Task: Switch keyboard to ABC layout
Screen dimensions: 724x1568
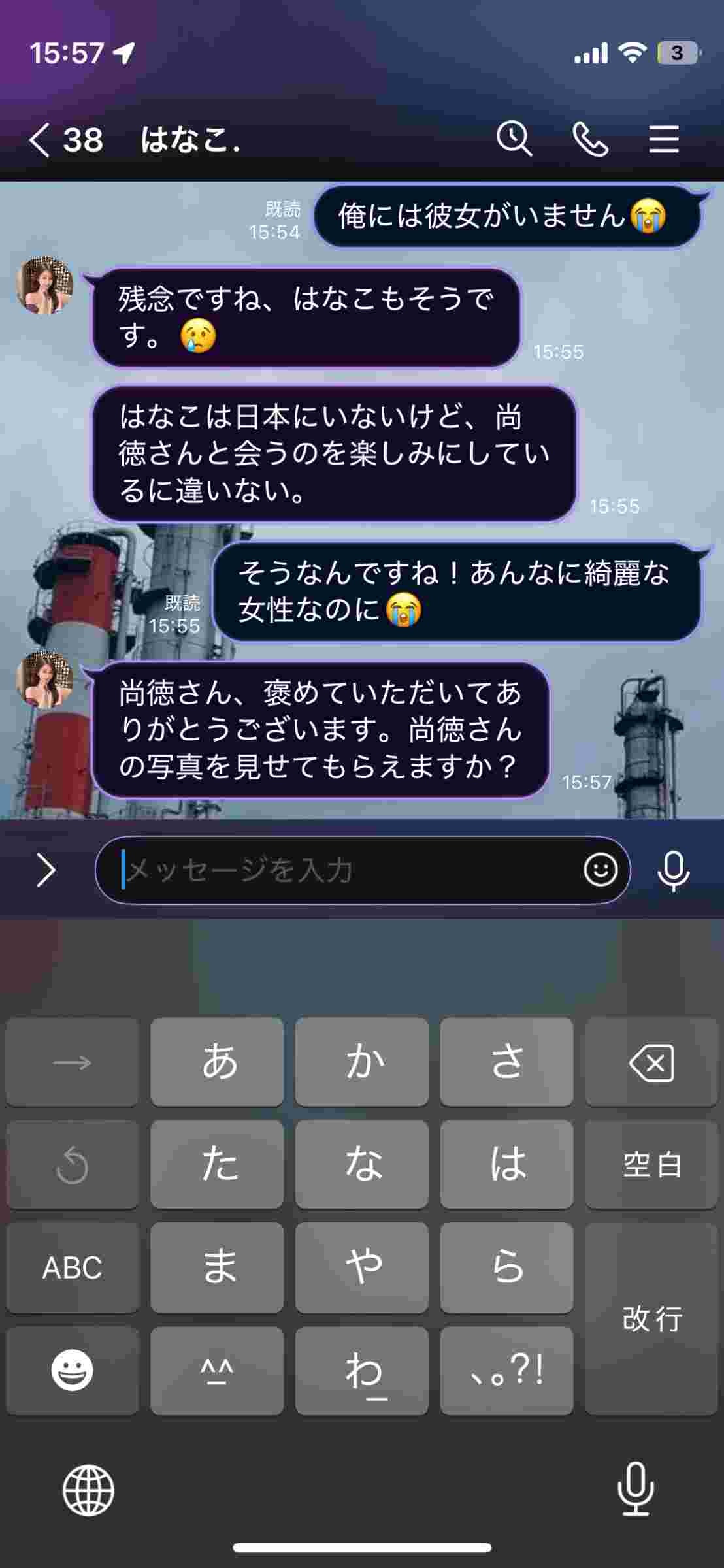Action: [72, 1267]
